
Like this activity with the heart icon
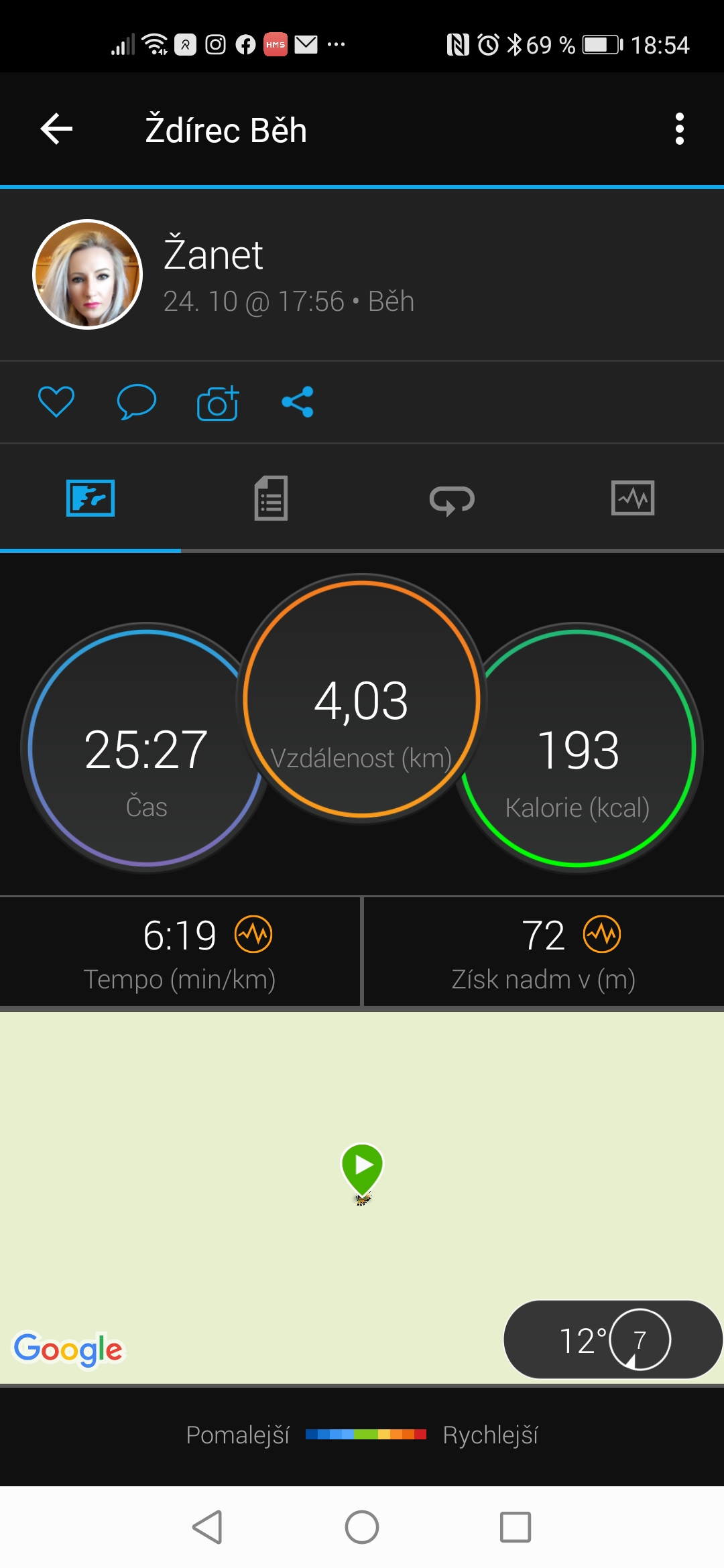[56, 402]
